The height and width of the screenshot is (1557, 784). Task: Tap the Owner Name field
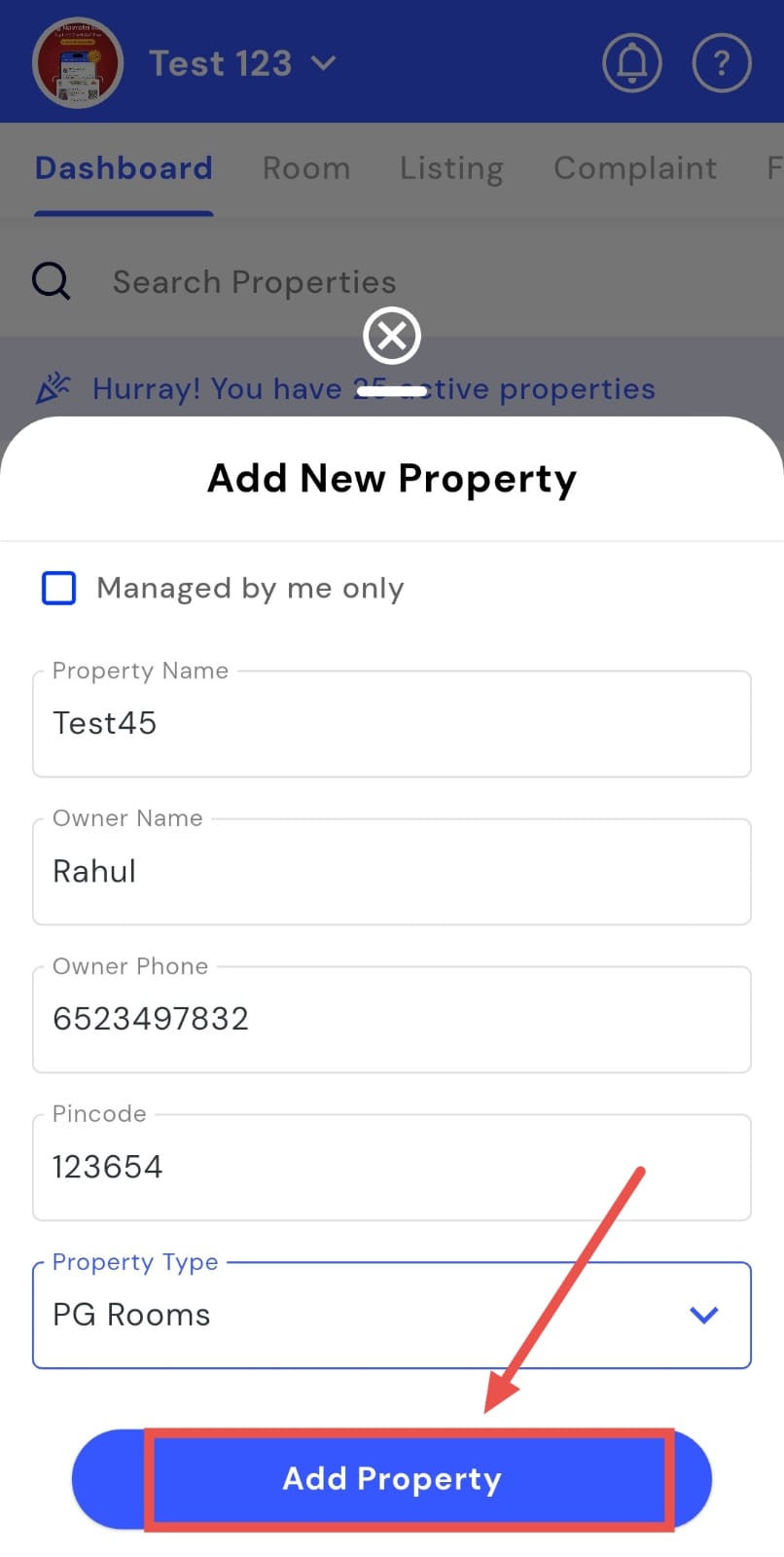[x=391, y=872]
